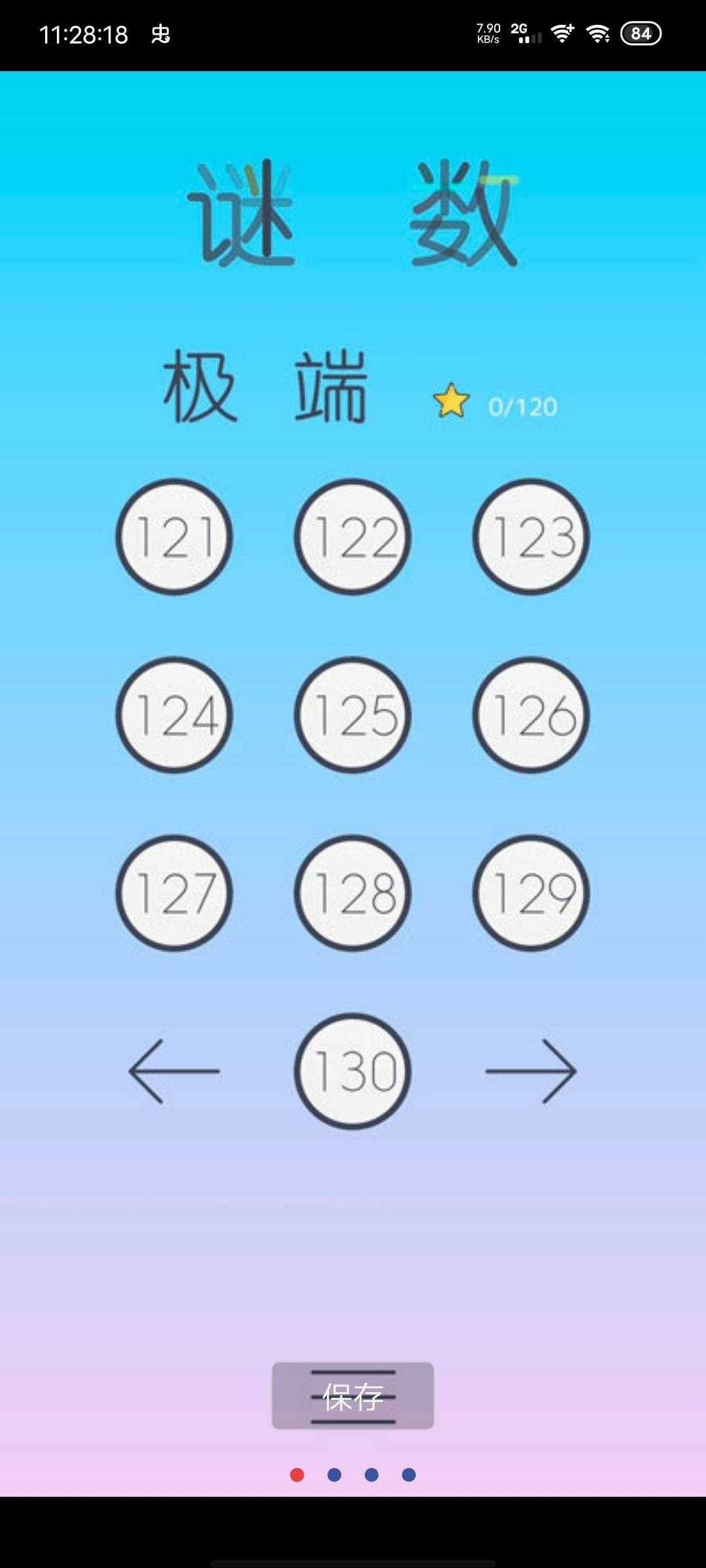
Task: Select level 122
Action: click(x=352, y=537)
